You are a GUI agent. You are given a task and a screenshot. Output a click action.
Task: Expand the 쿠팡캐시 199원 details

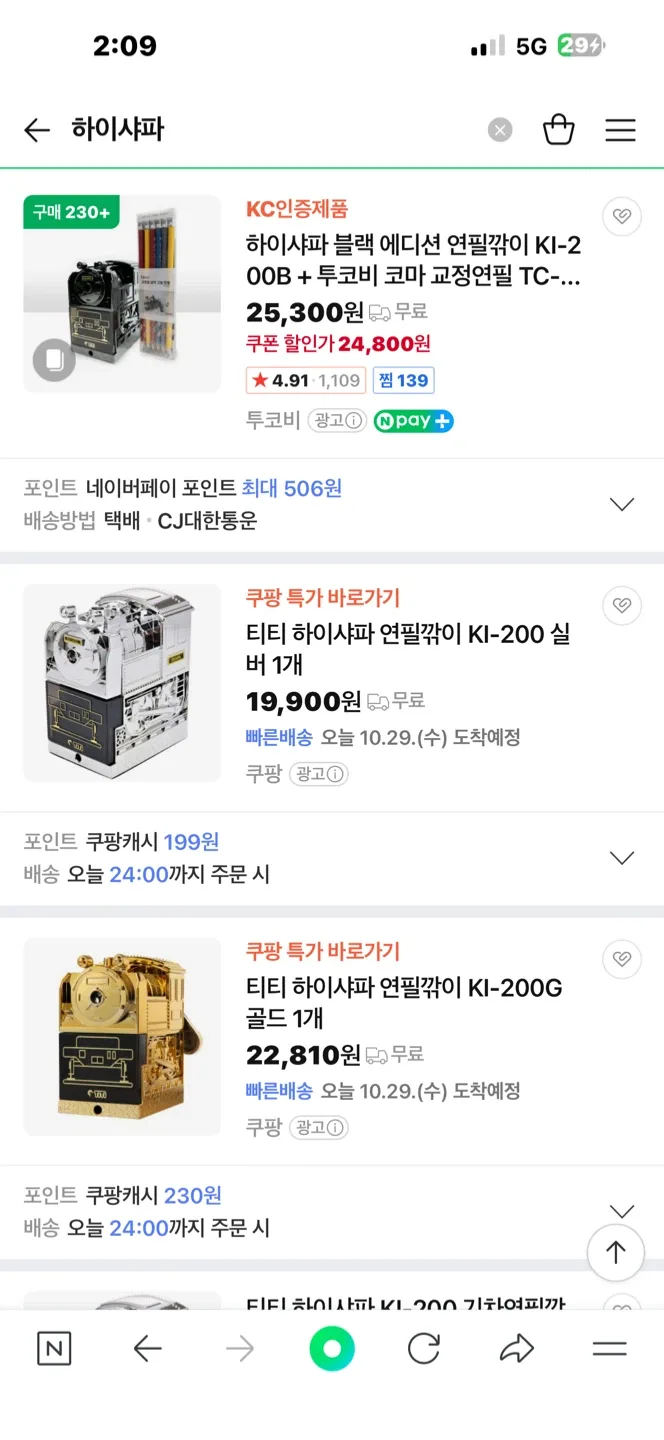pos(622,858)
